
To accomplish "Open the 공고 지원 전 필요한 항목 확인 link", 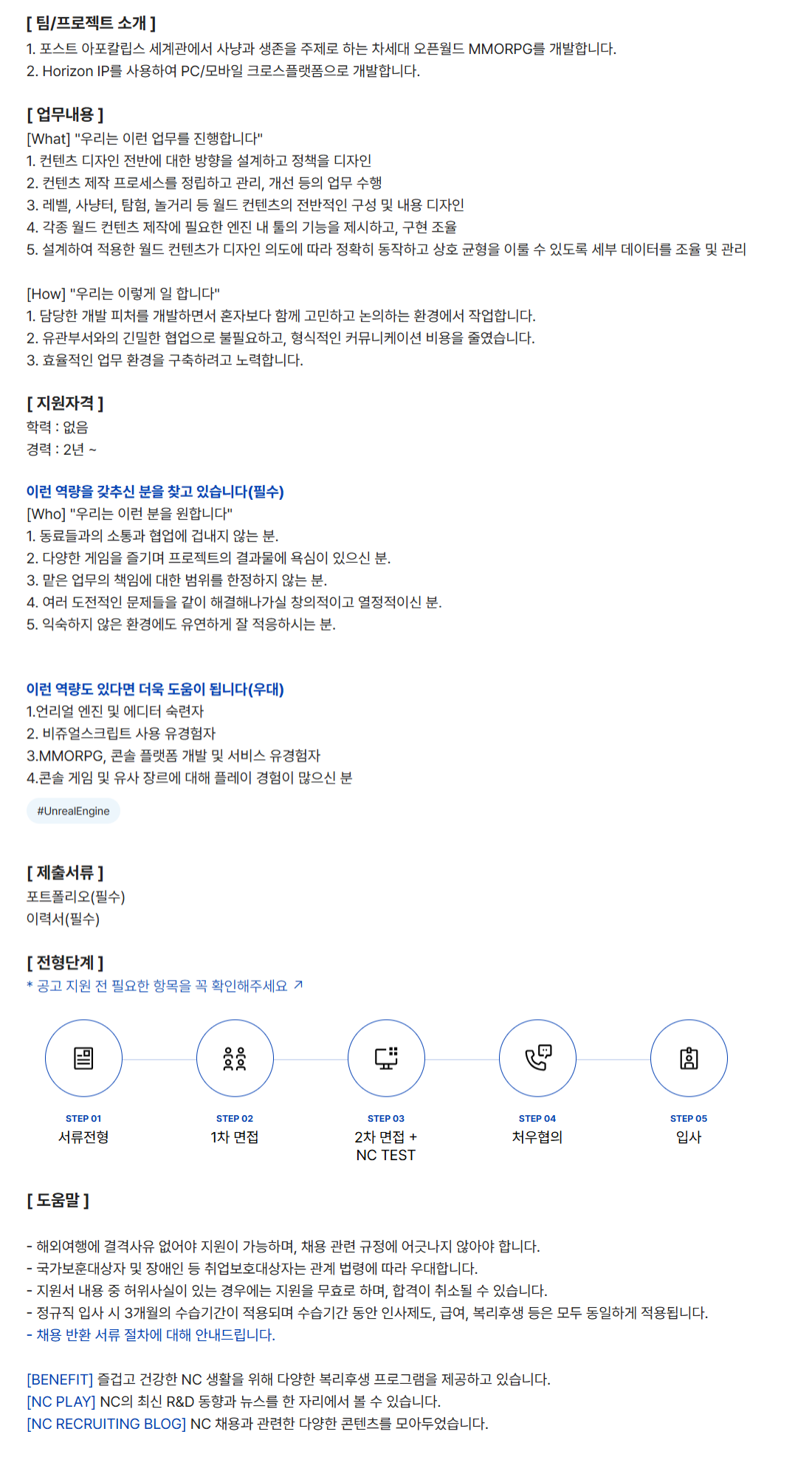I will coord(164,986).
